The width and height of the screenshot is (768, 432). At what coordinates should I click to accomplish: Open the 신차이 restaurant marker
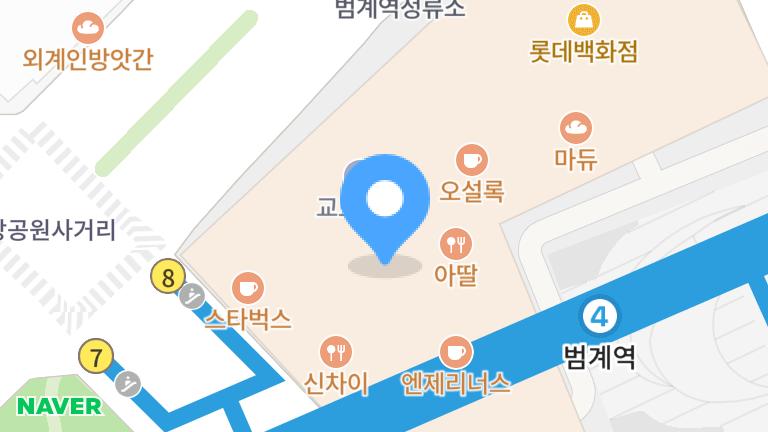336,352
